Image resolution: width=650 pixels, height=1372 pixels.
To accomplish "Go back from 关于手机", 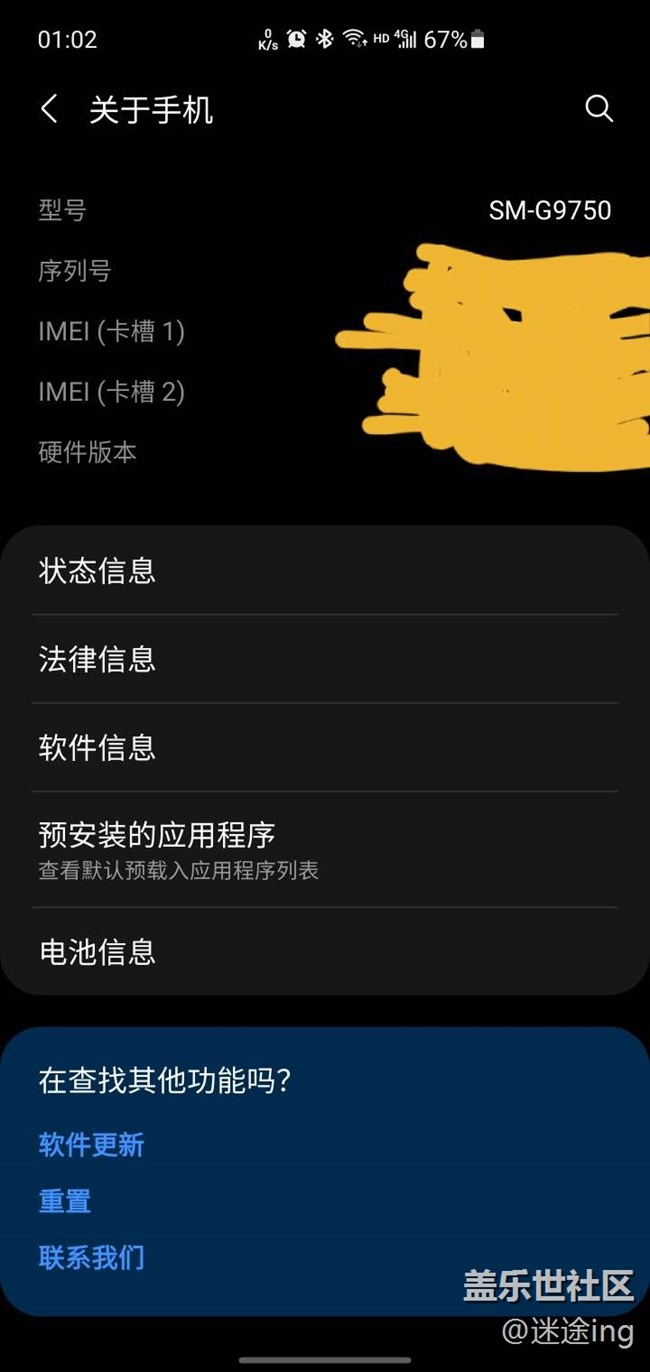I will point(49,109).
